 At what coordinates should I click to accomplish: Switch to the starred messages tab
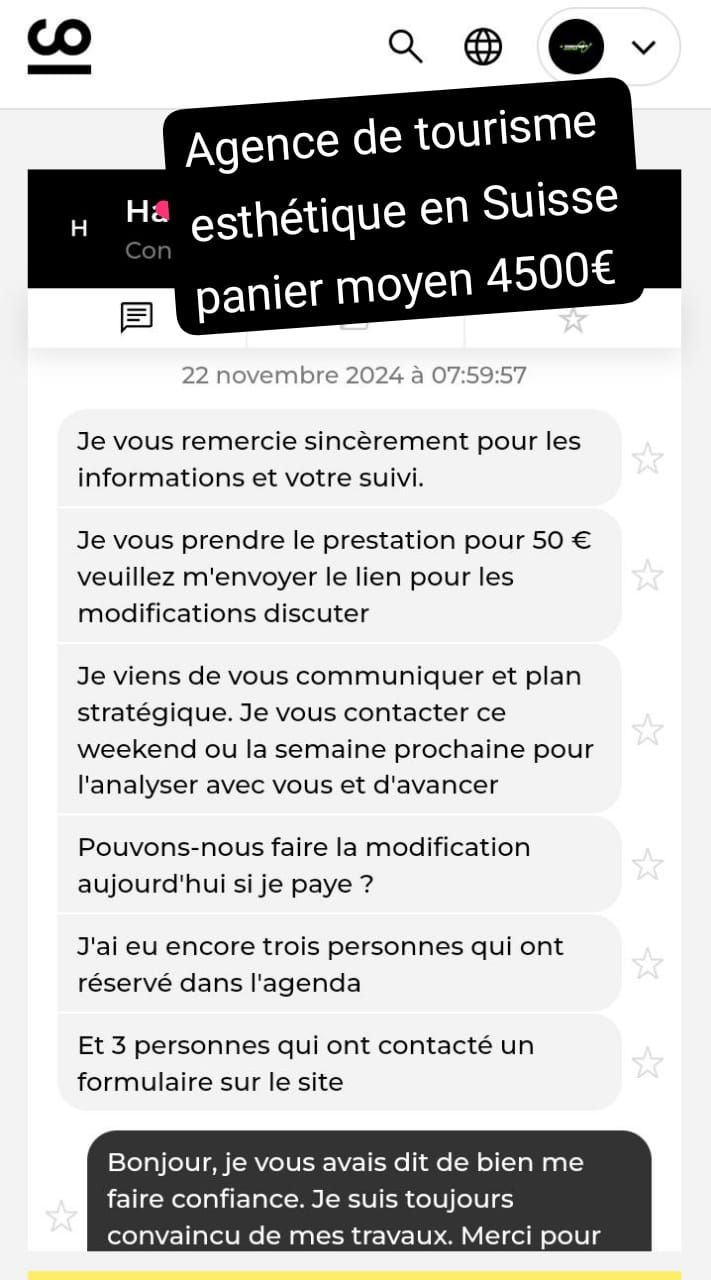tap(573, 320)
